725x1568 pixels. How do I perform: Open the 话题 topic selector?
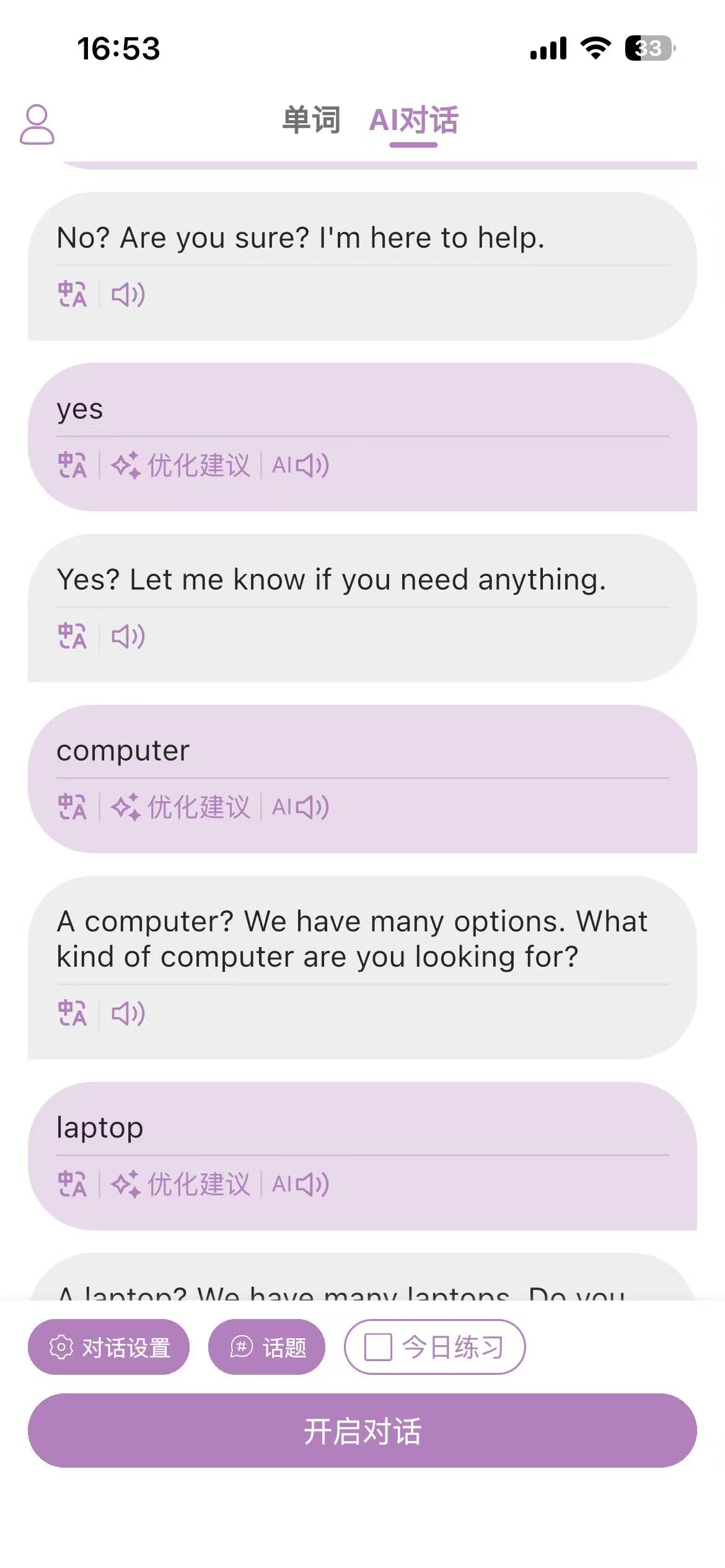click(x=266, y=1347)
